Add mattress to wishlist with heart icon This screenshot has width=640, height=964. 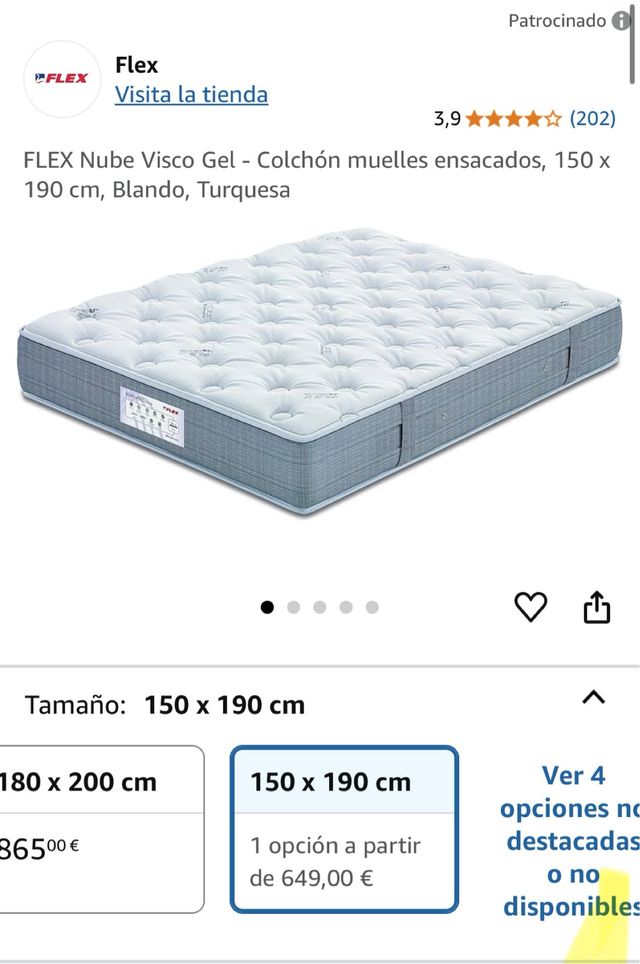[x=530, y=606]
